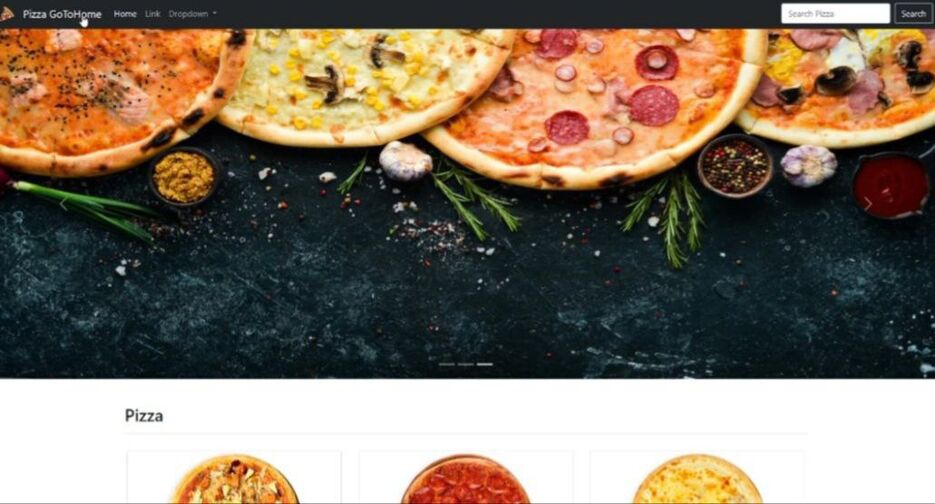Viewport: 935px width, 504px height.
Task: Go to the Home nav link
Action: click(125, 14)
